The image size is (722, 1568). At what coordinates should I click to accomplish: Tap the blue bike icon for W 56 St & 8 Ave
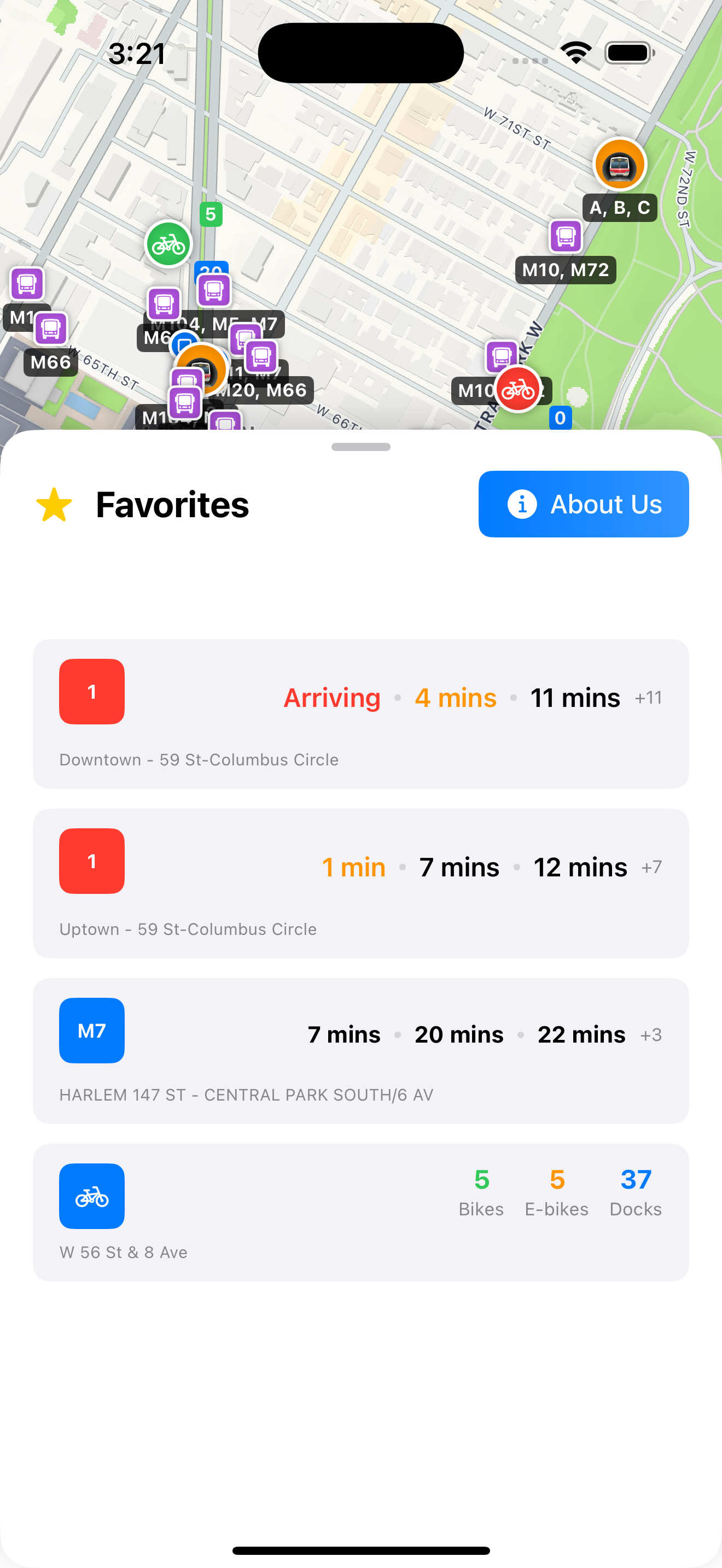click(x=91, y=1195)
